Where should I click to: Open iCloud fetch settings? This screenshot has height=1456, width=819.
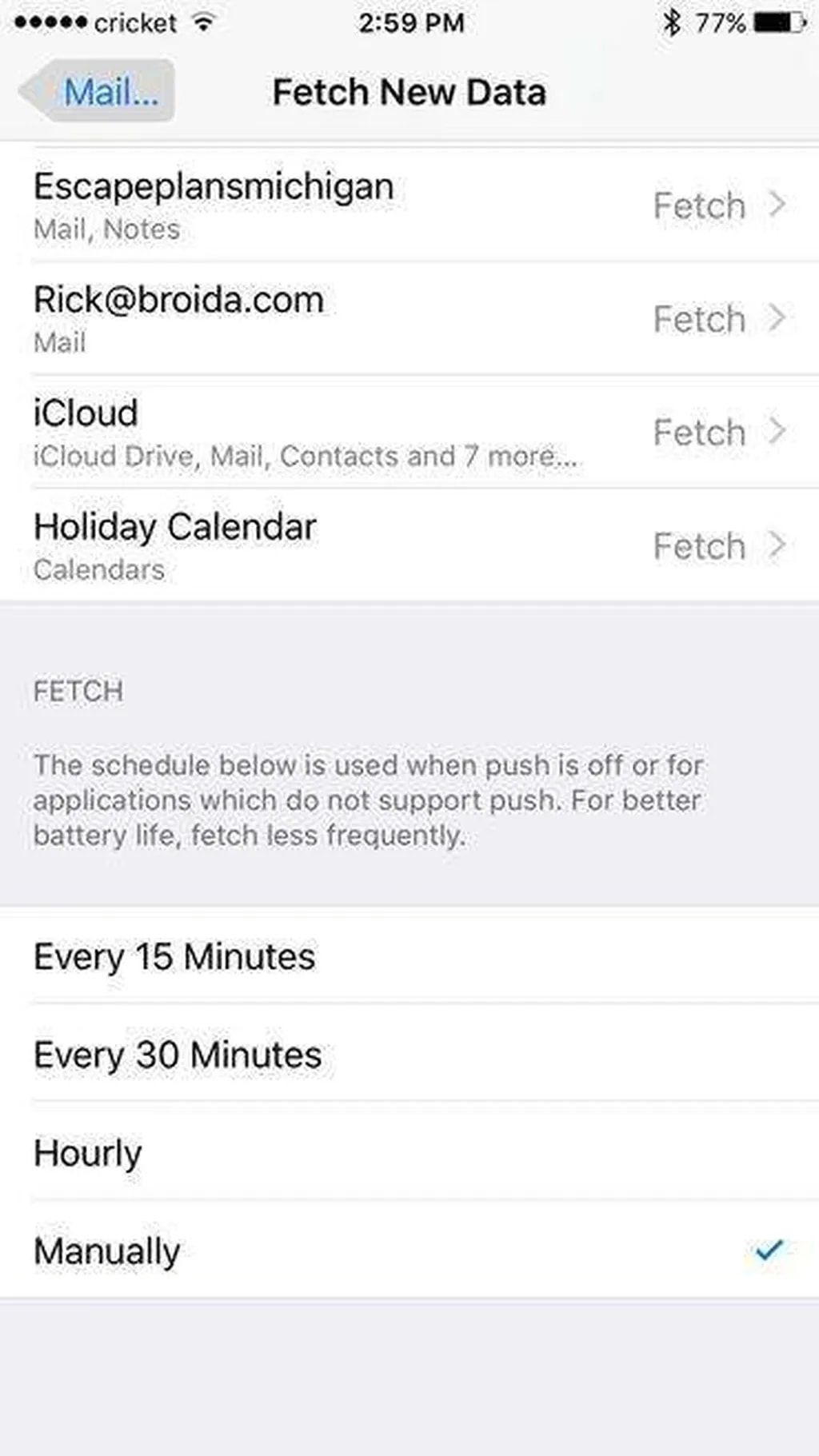click(408, 432)
